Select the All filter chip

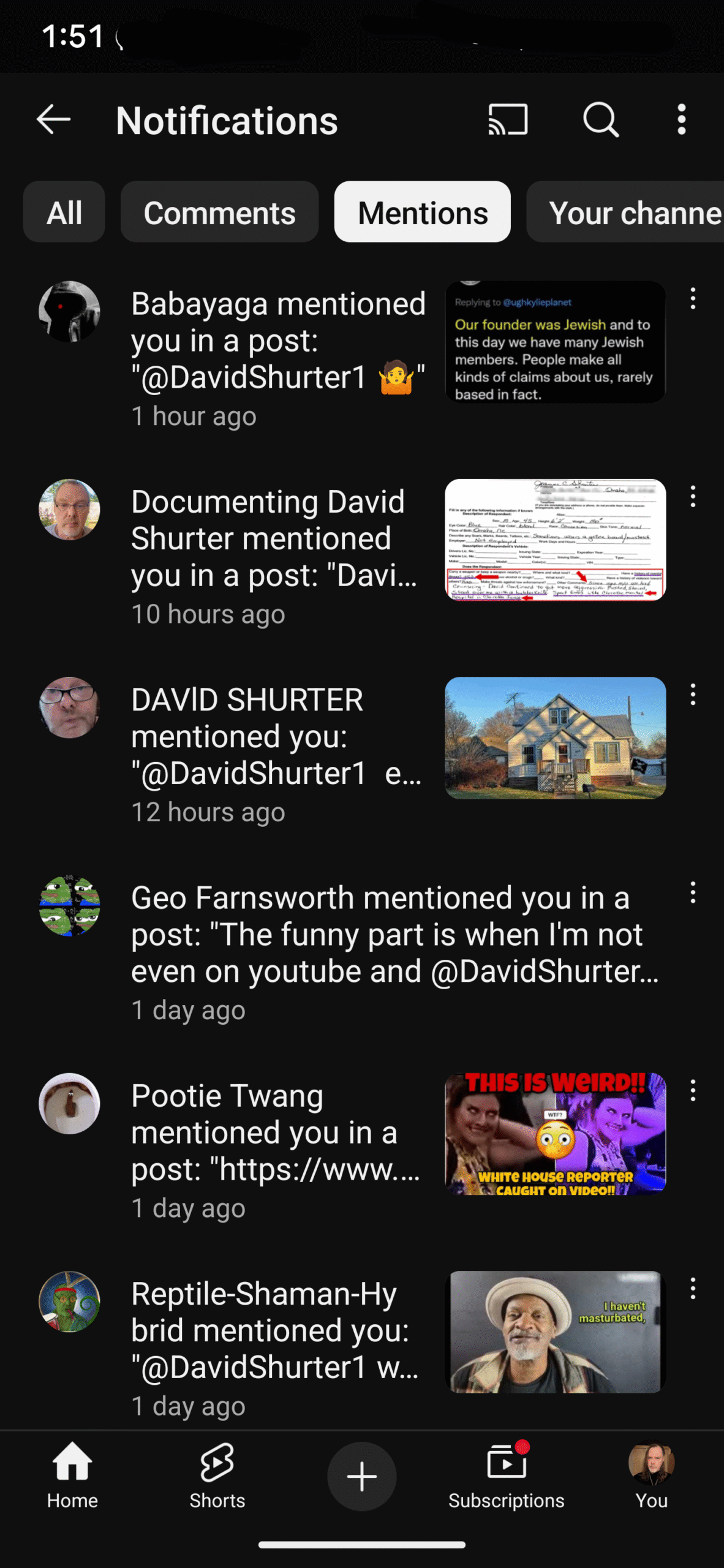click(64, 212)
